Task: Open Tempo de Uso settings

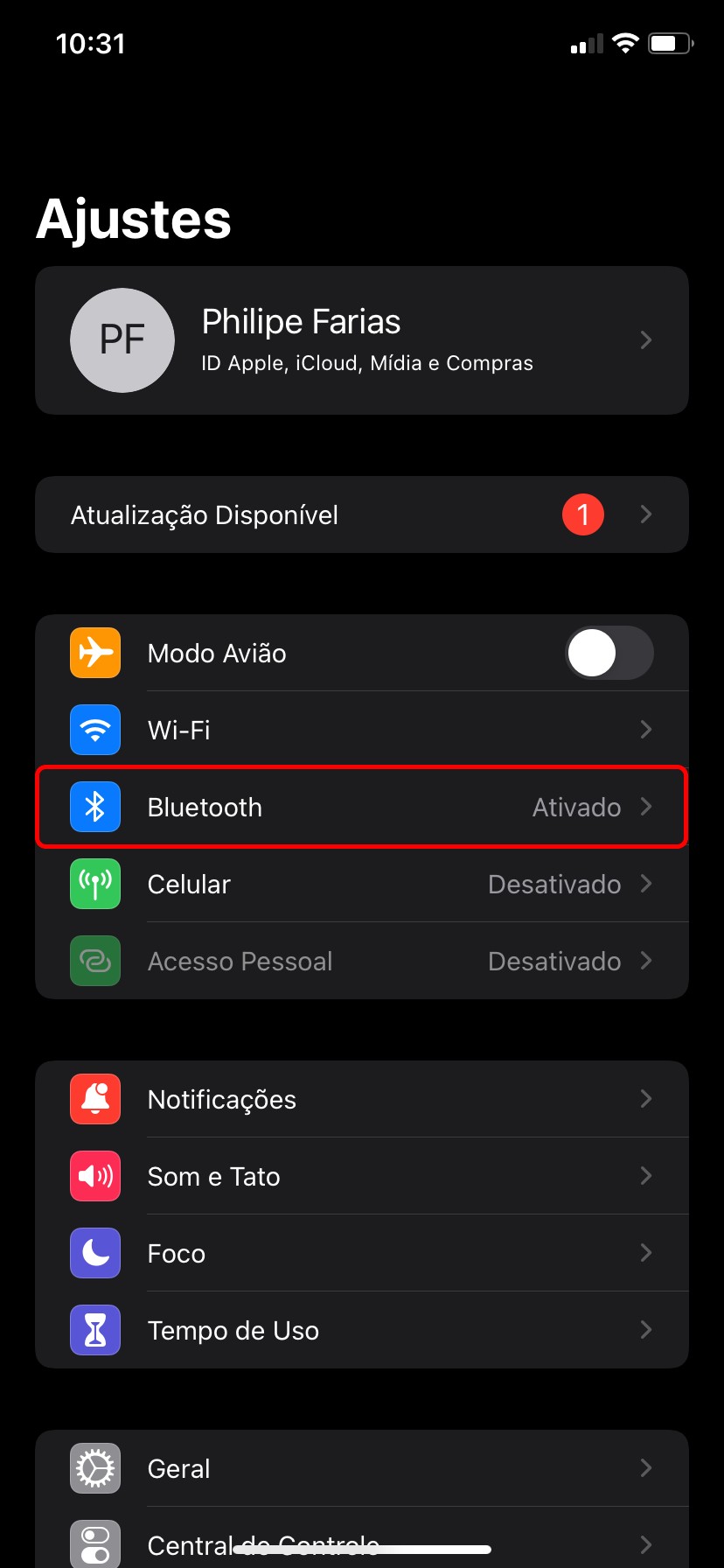Action: pyautogui.click(x=362, y=1330)
